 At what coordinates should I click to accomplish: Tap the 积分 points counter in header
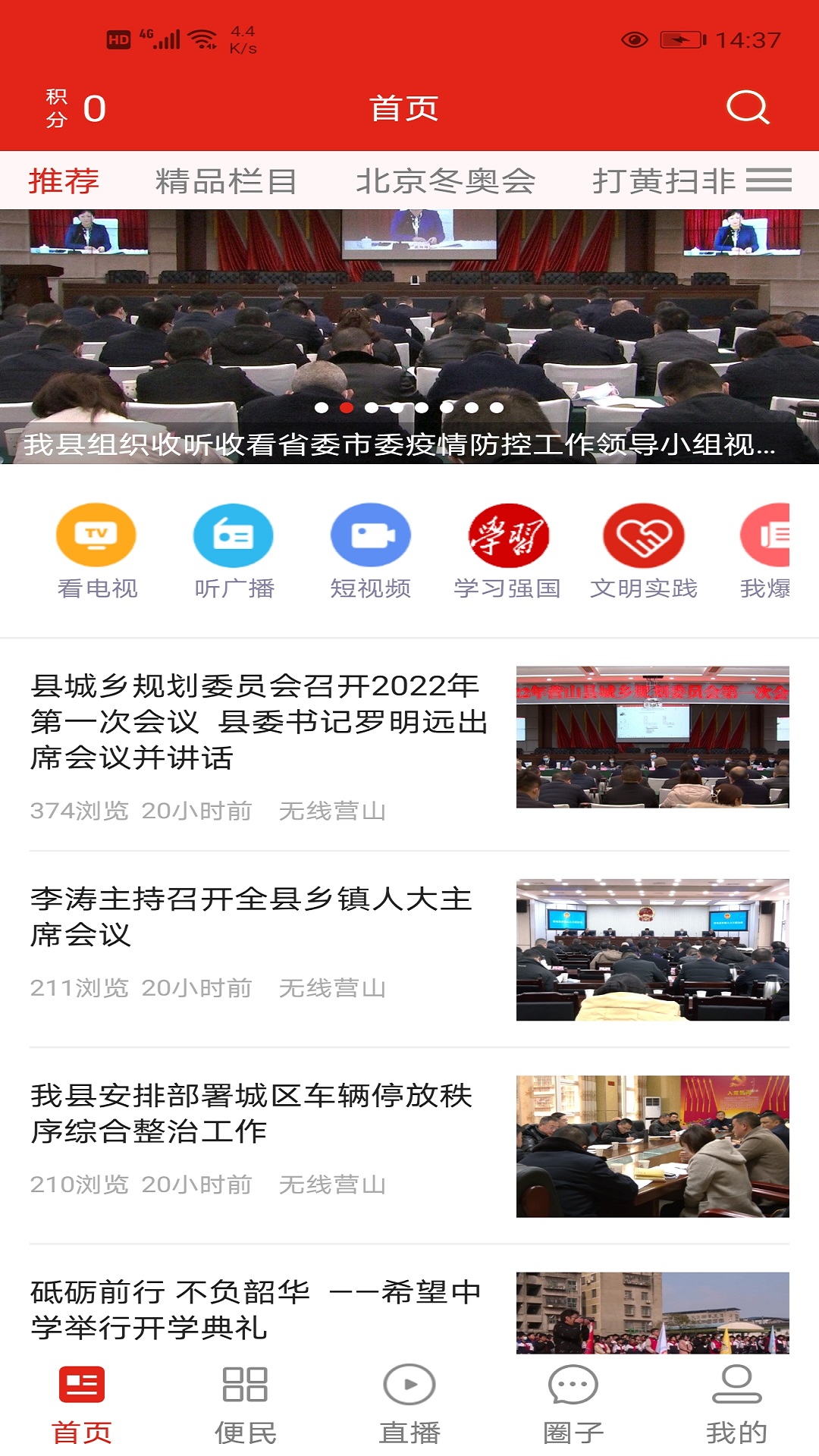pos(76,108)
